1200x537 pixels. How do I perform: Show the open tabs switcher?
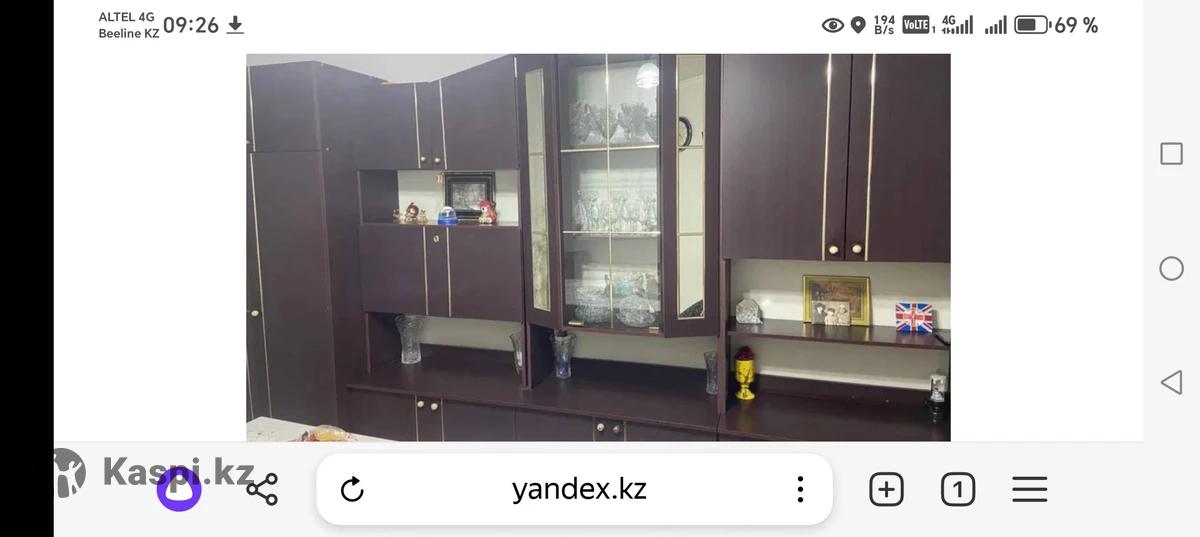point(957,489)
